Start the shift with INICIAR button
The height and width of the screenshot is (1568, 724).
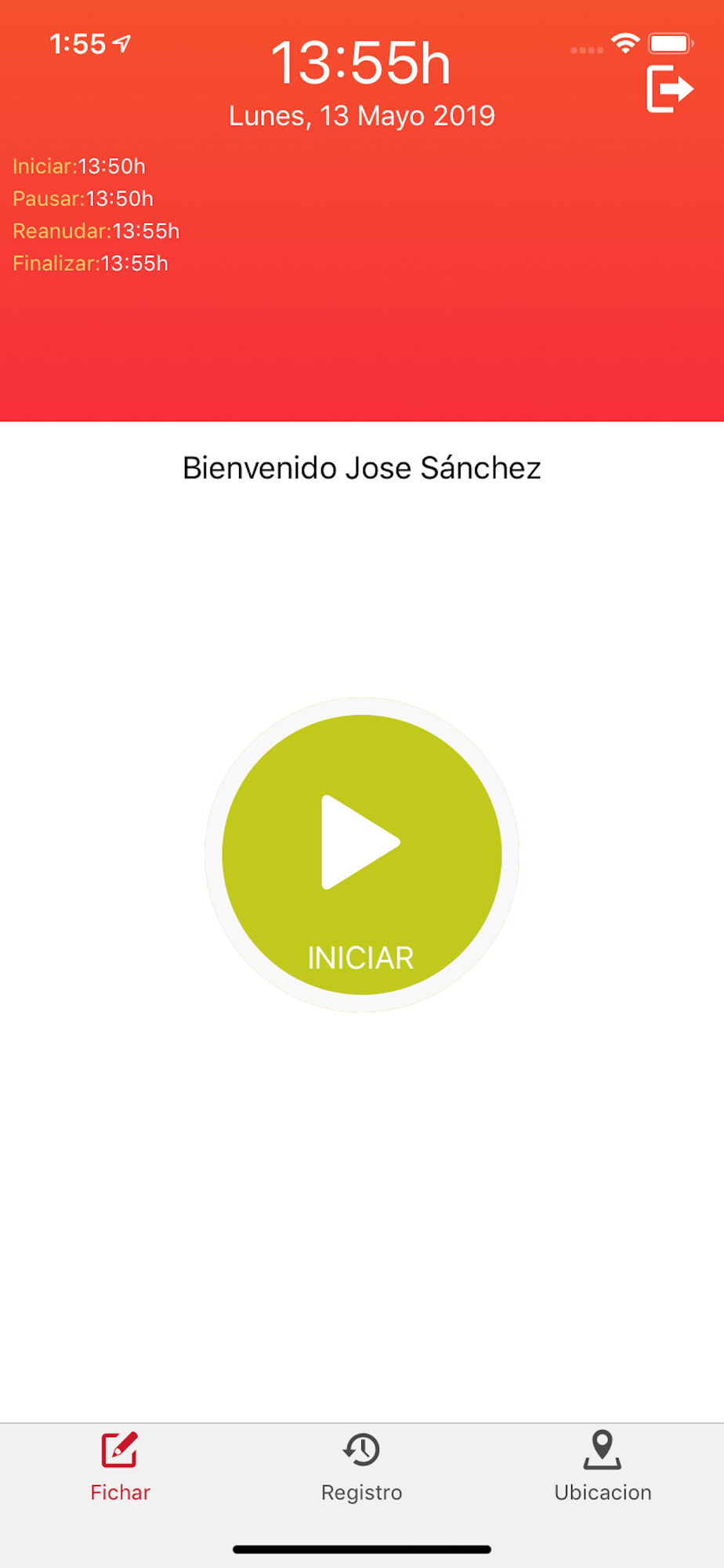[361, 855]
